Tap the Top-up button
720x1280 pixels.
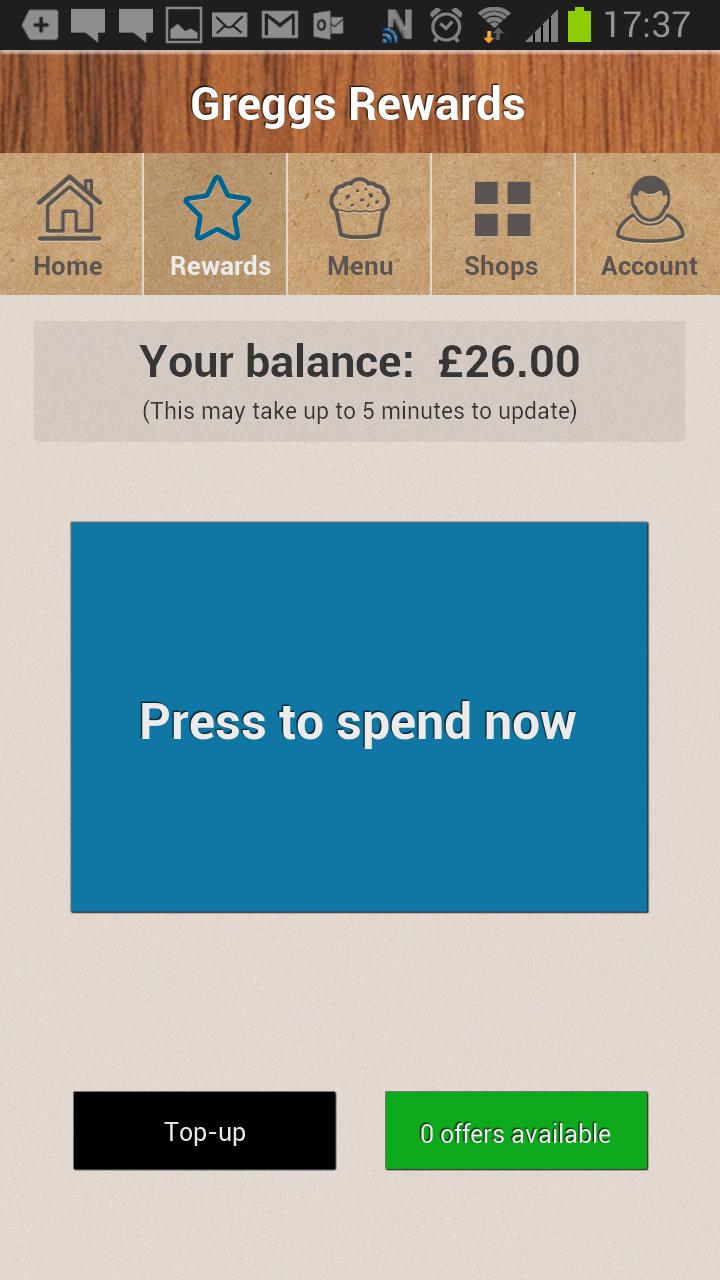(204, 1131)
